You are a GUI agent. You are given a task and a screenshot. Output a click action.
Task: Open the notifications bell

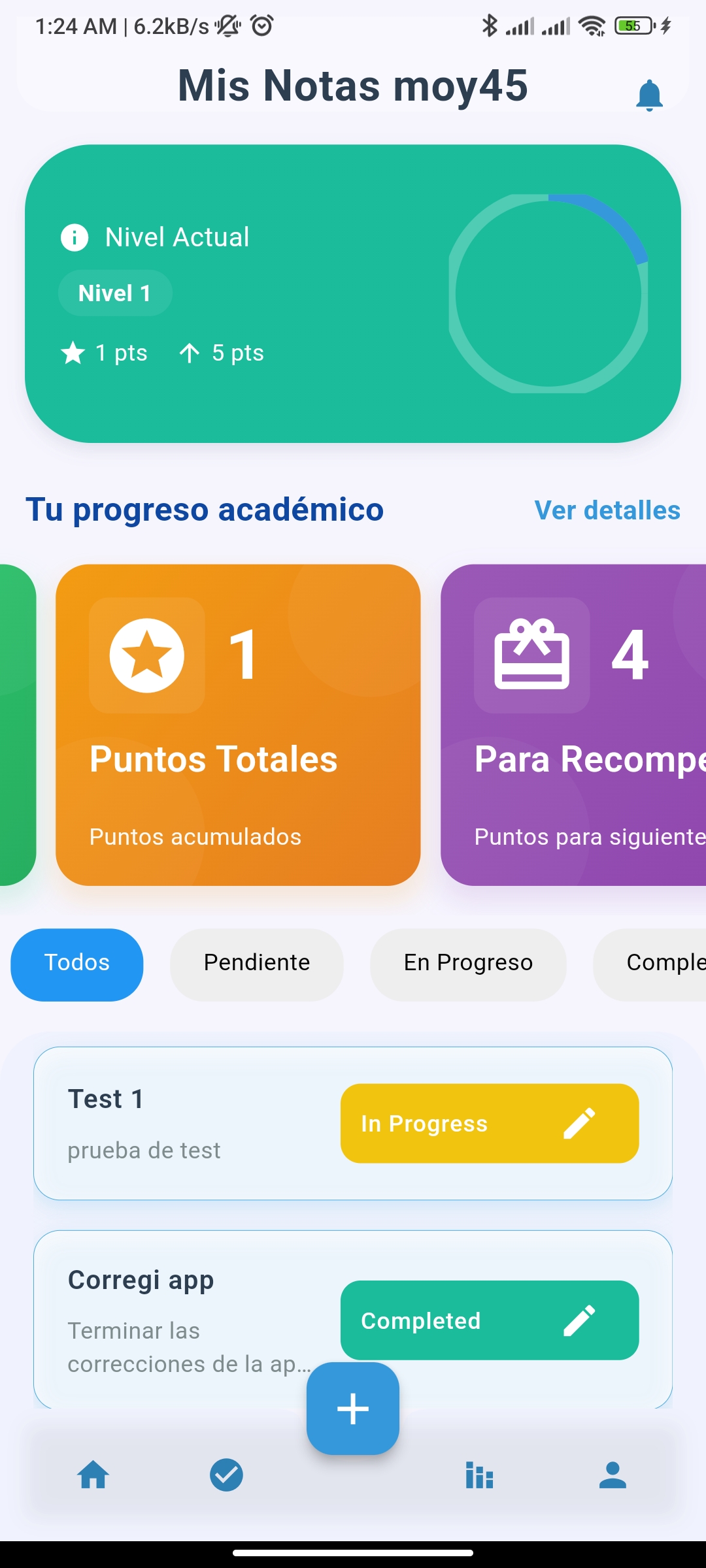point(649,95)
